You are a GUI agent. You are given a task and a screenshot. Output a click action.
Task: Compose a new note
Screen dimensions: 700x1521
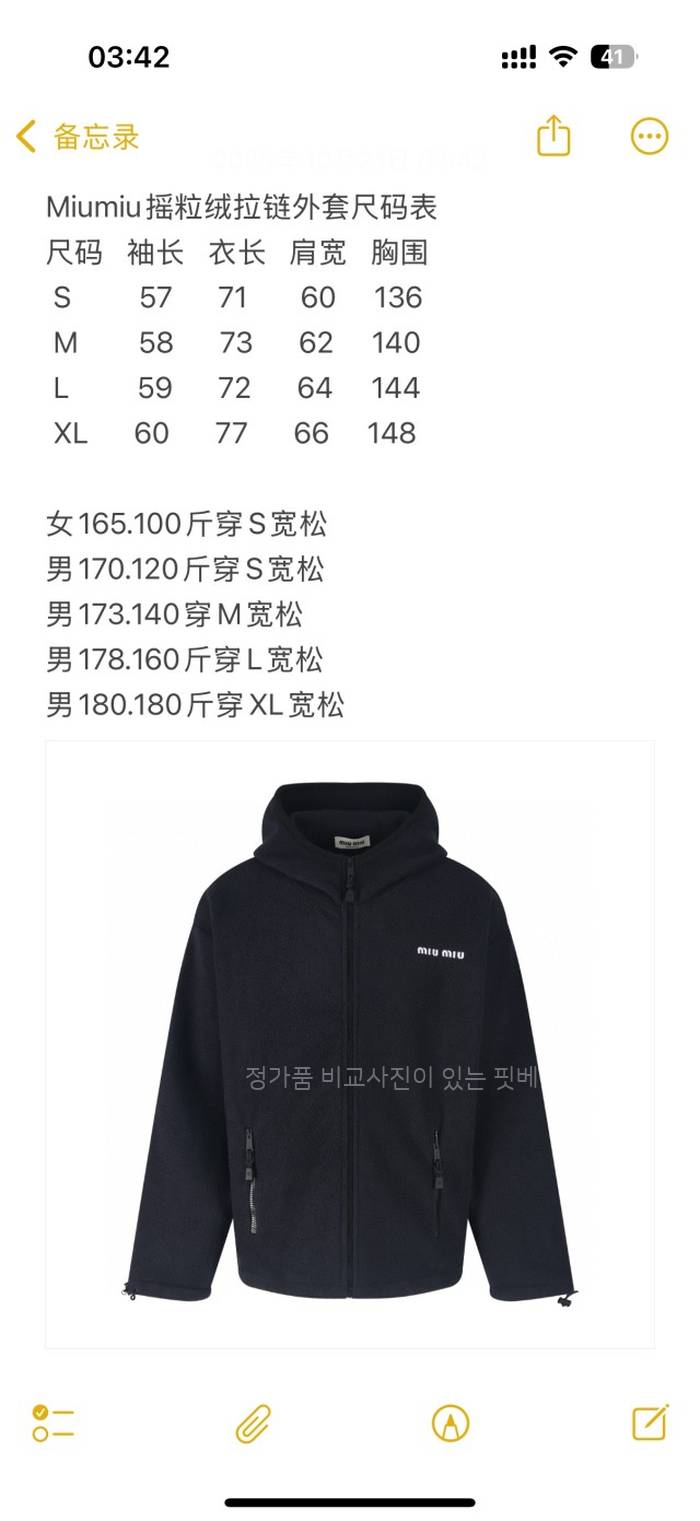(650, 1422)
